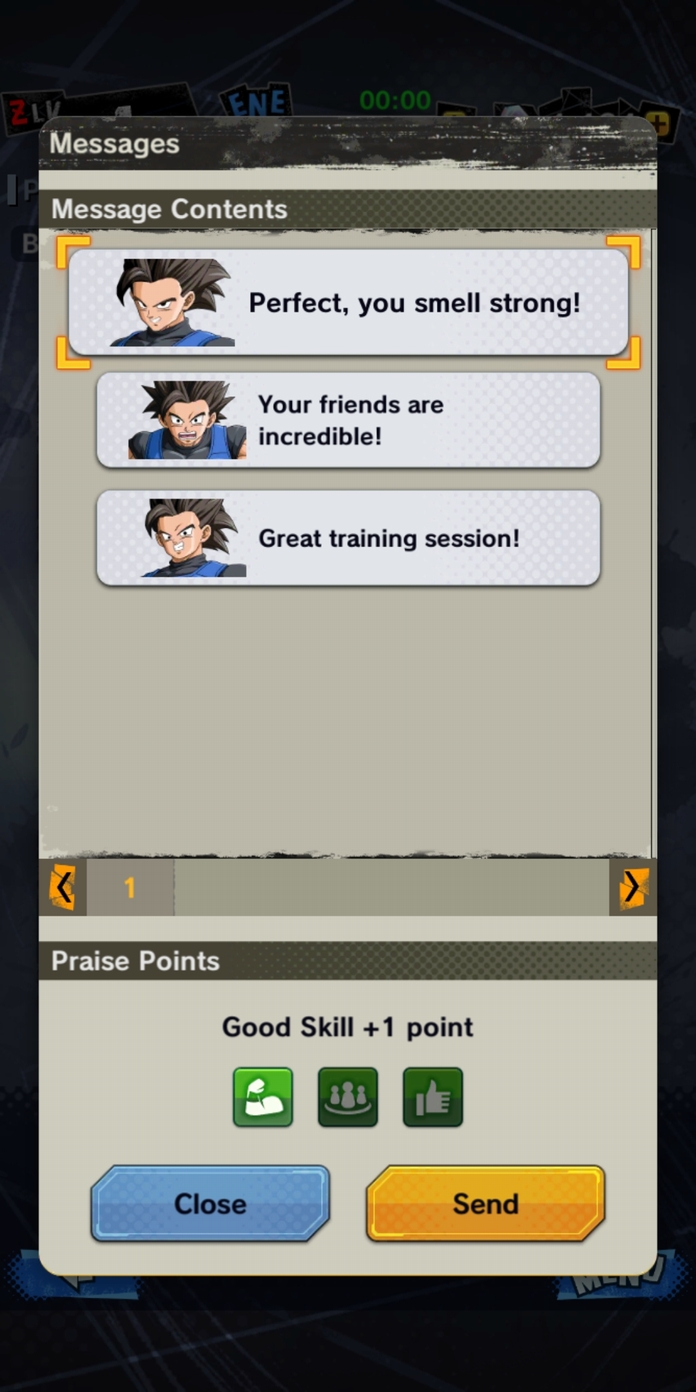
Task: Go to the previous message page arrow
Action: pos(63,887)
